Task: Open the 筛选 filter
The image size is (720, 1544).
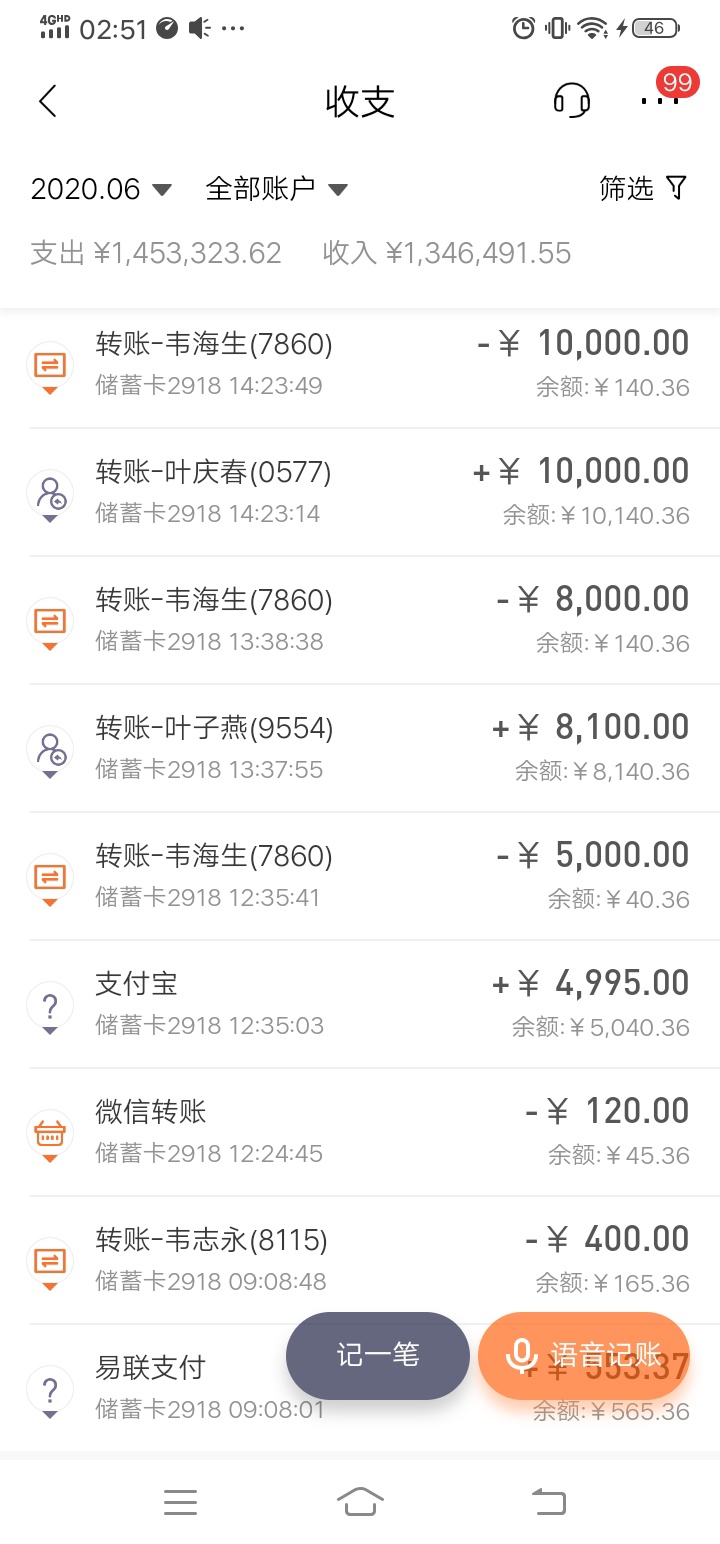Action: click(x=644, y=188)
